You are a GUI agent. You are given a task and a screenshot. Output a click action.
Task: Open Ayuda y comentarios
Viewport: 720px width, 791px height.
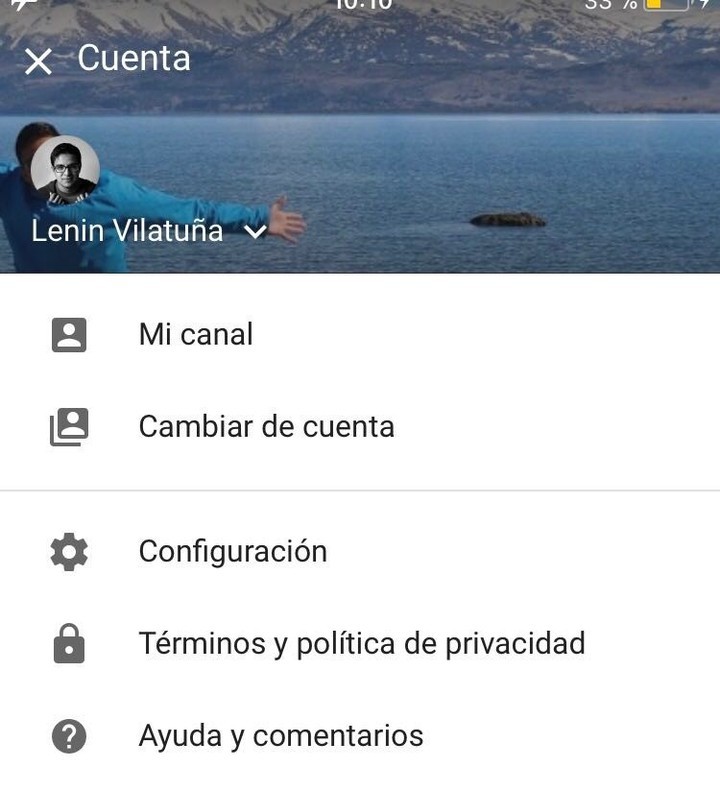click(x=280, y=737)
